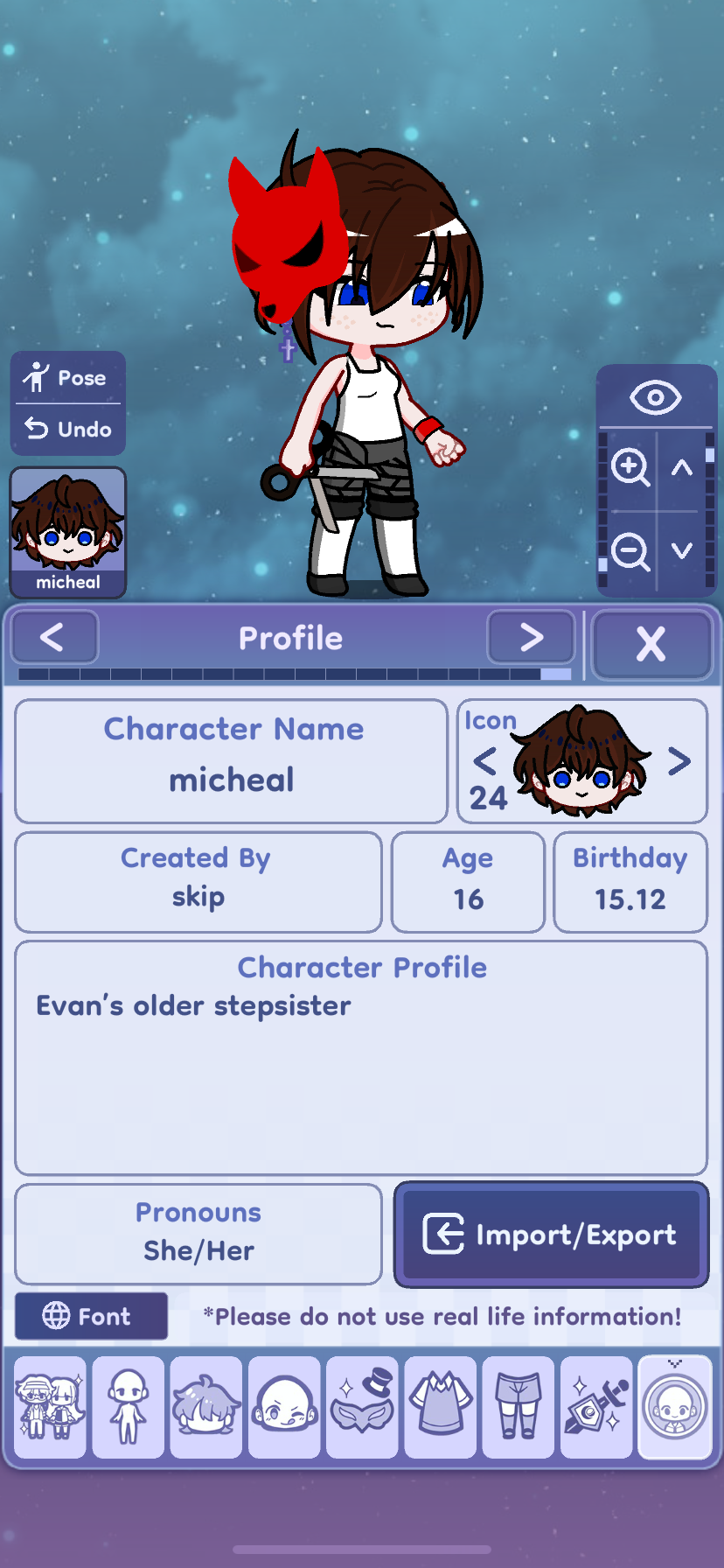The image size is (724, 1568).
Task: Open the Import/Export menu
Action: point(550,1235)
